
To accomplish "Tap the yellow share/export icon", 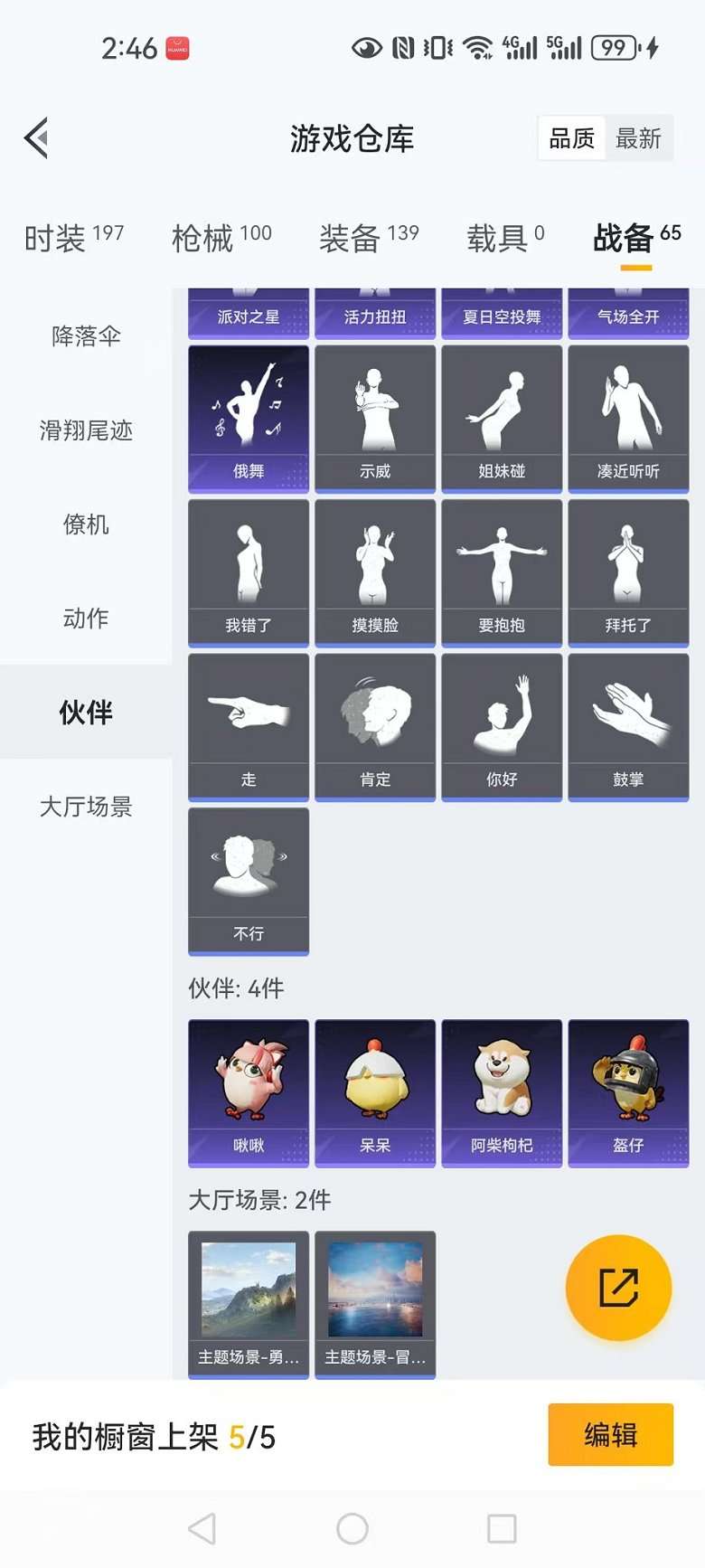I will point(618,1289).
